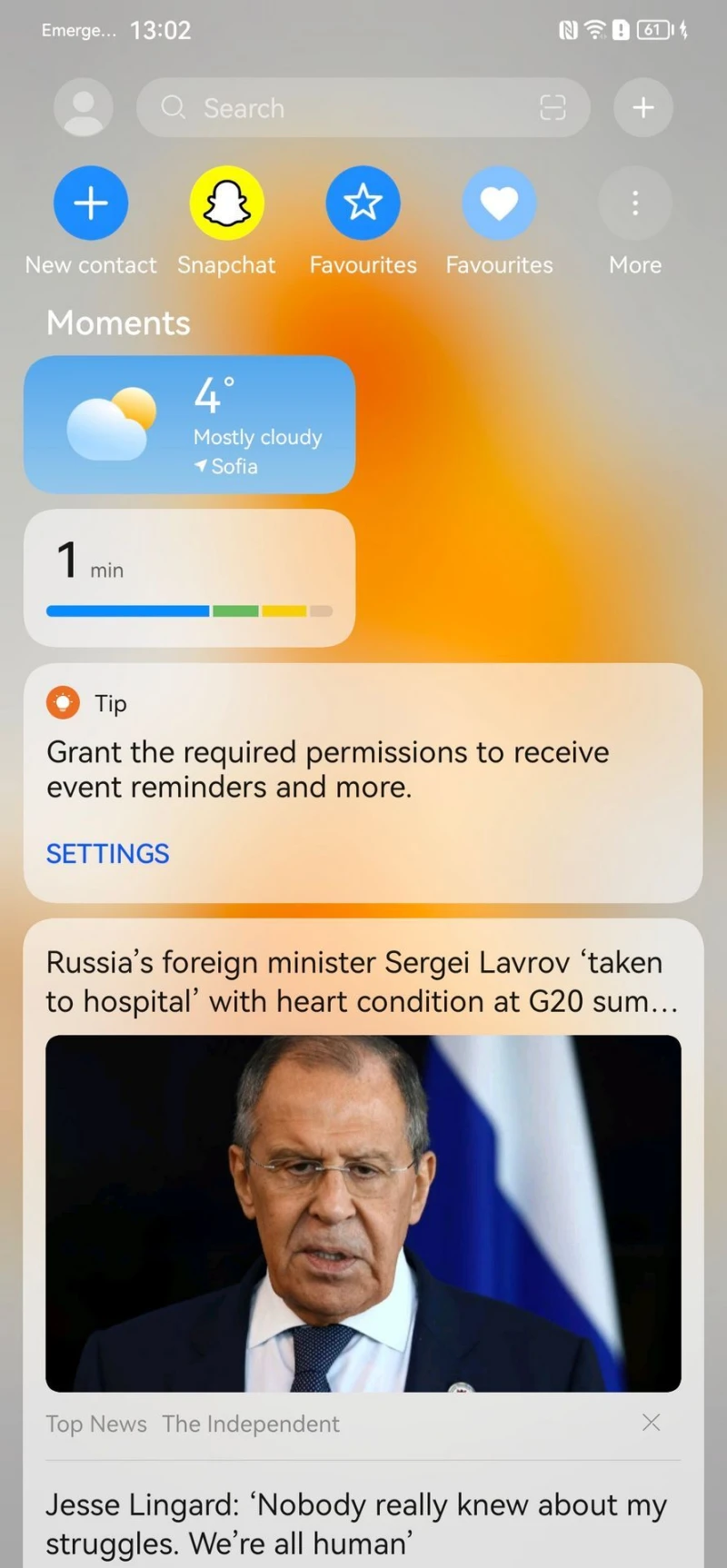Viewport: 727px width, 1568px height.
Task: Dismiss the Independent news story
Action: (x=651, y=1423)
